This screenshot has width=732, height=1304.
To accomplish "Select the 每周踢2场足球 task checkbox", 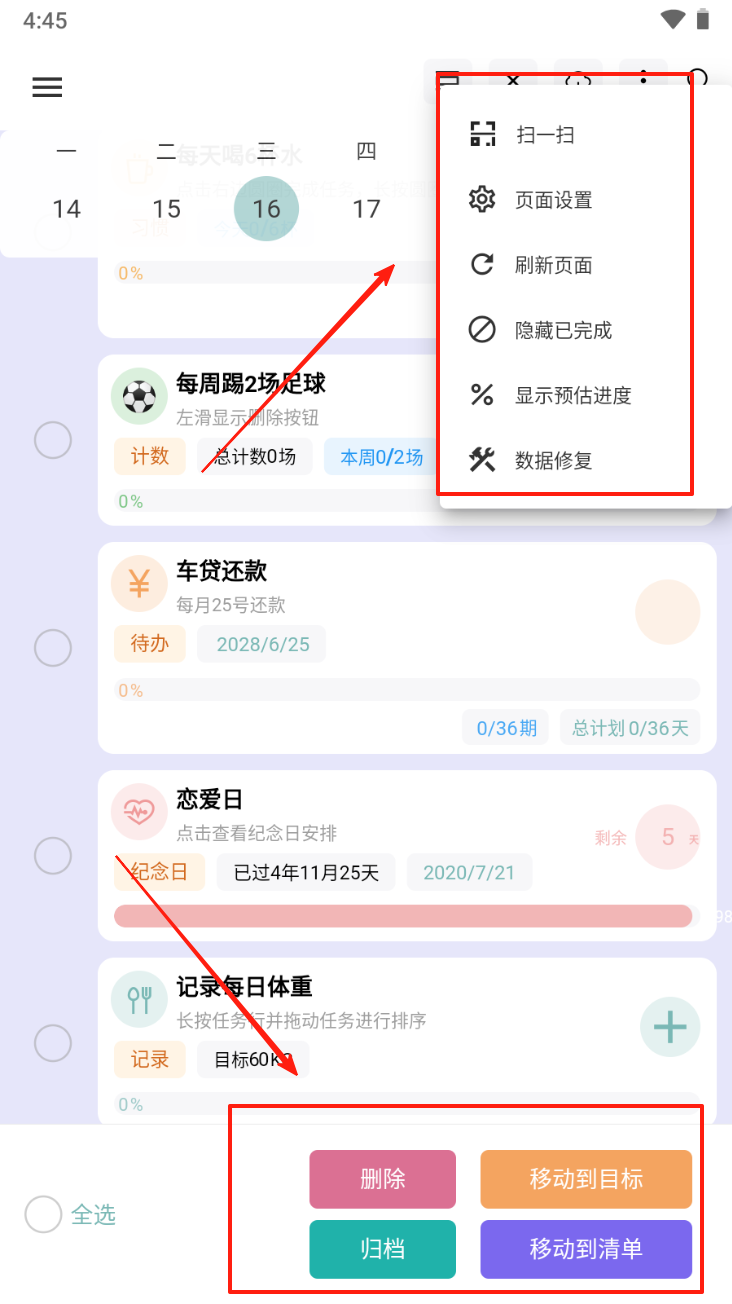I will (53, 440).
